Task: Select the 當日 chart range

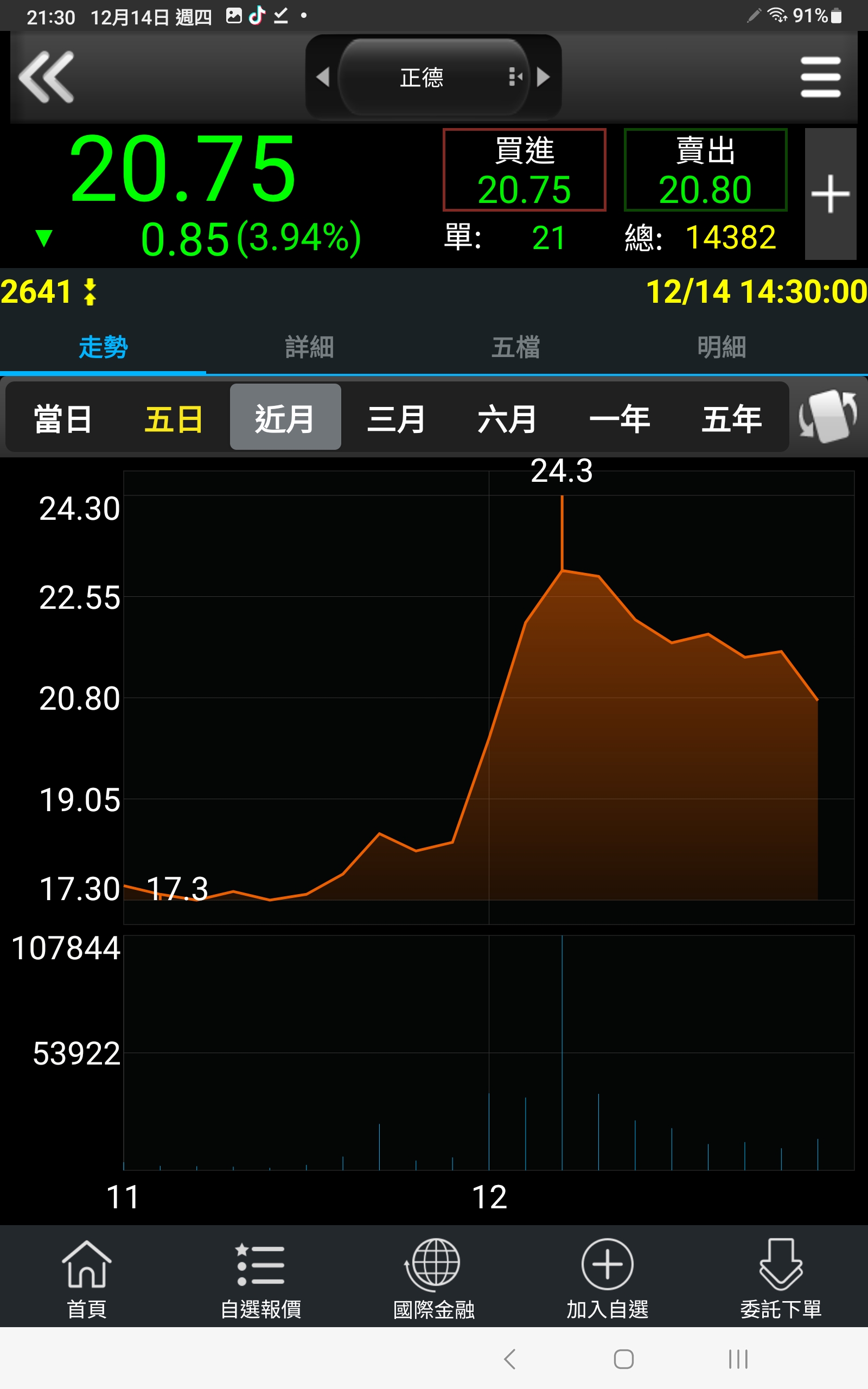Action: pyautogui.click(x=62, y=418)
